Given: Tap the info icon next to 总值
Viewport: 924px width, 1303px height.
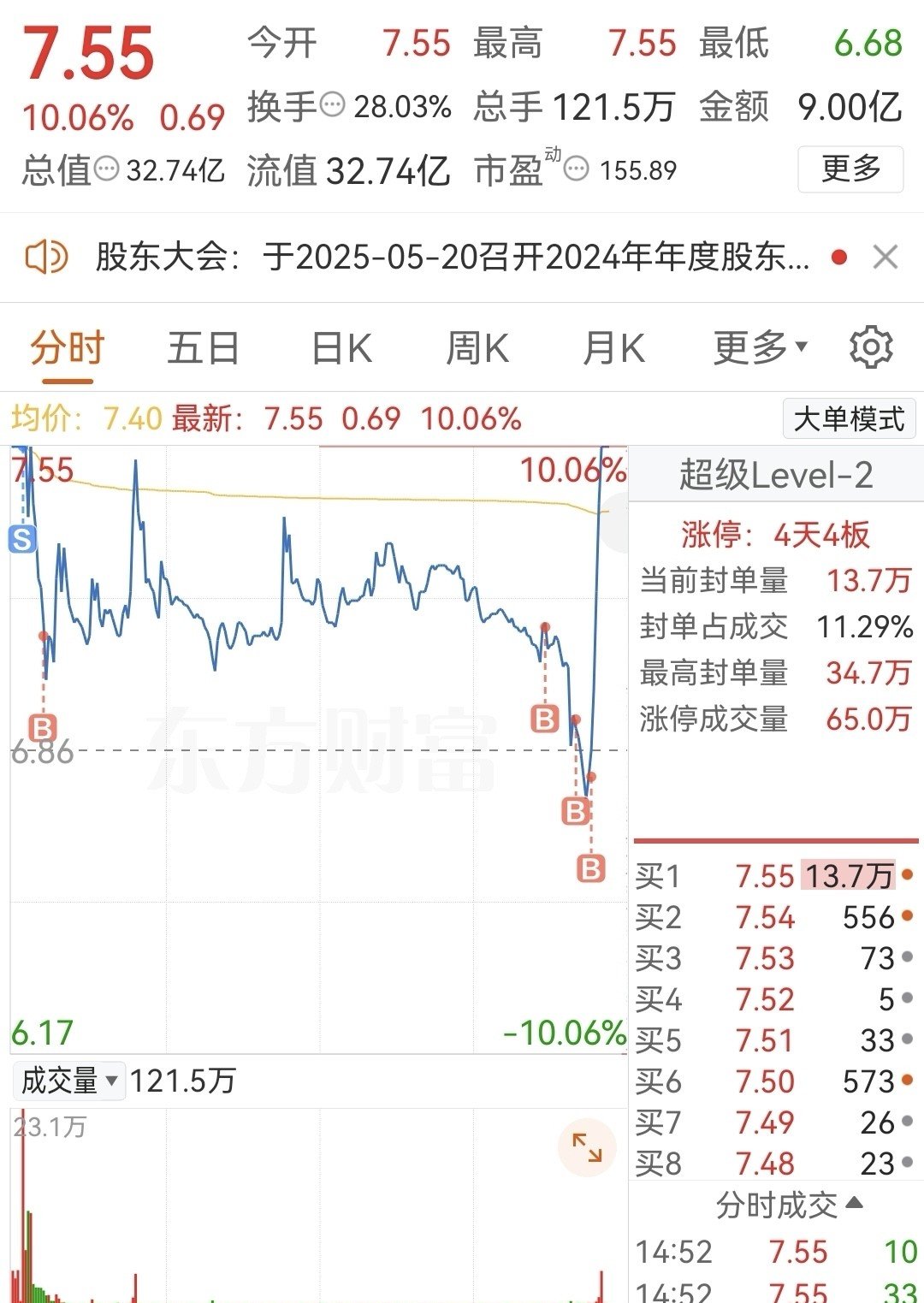Looking at the screenshot, I should [104, 169].
